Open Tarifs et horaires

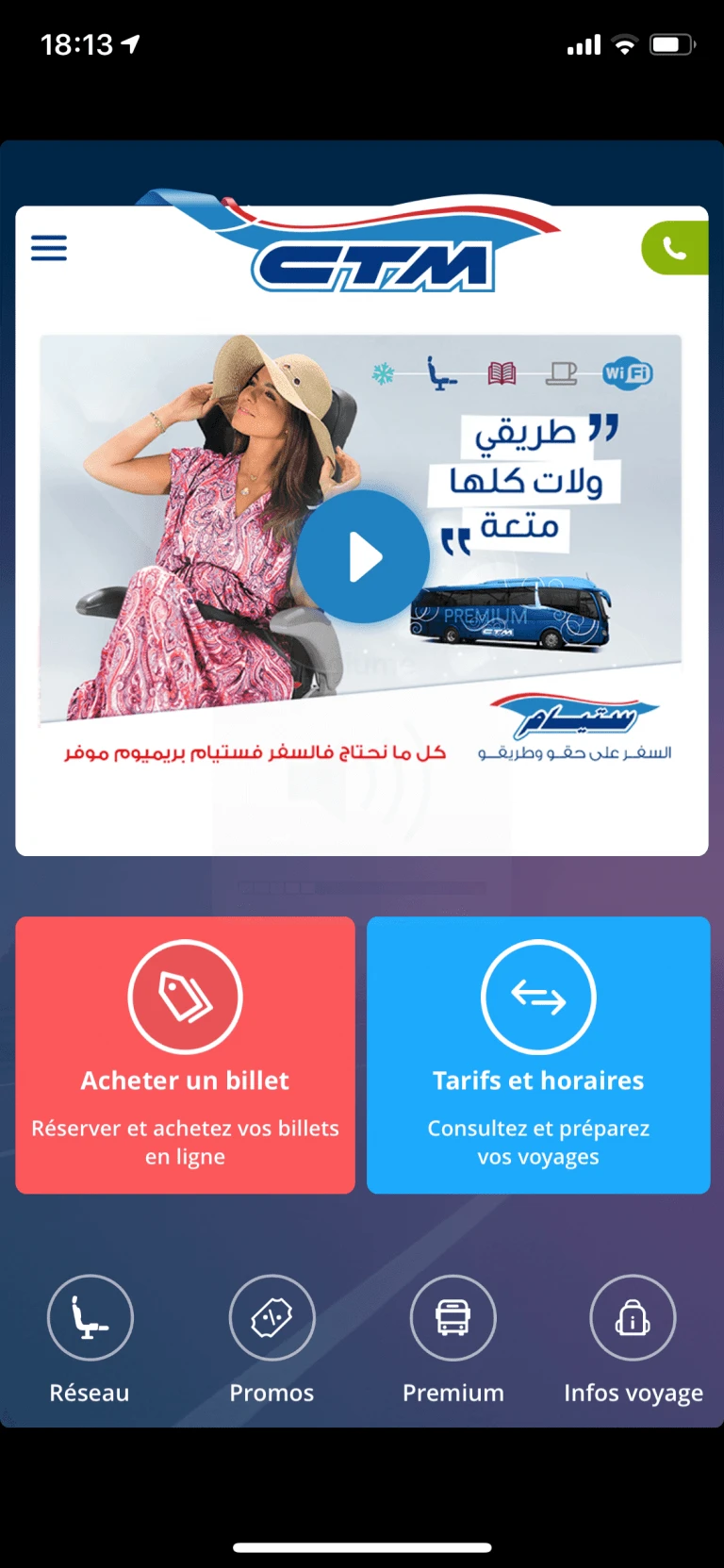(538, 1055)
